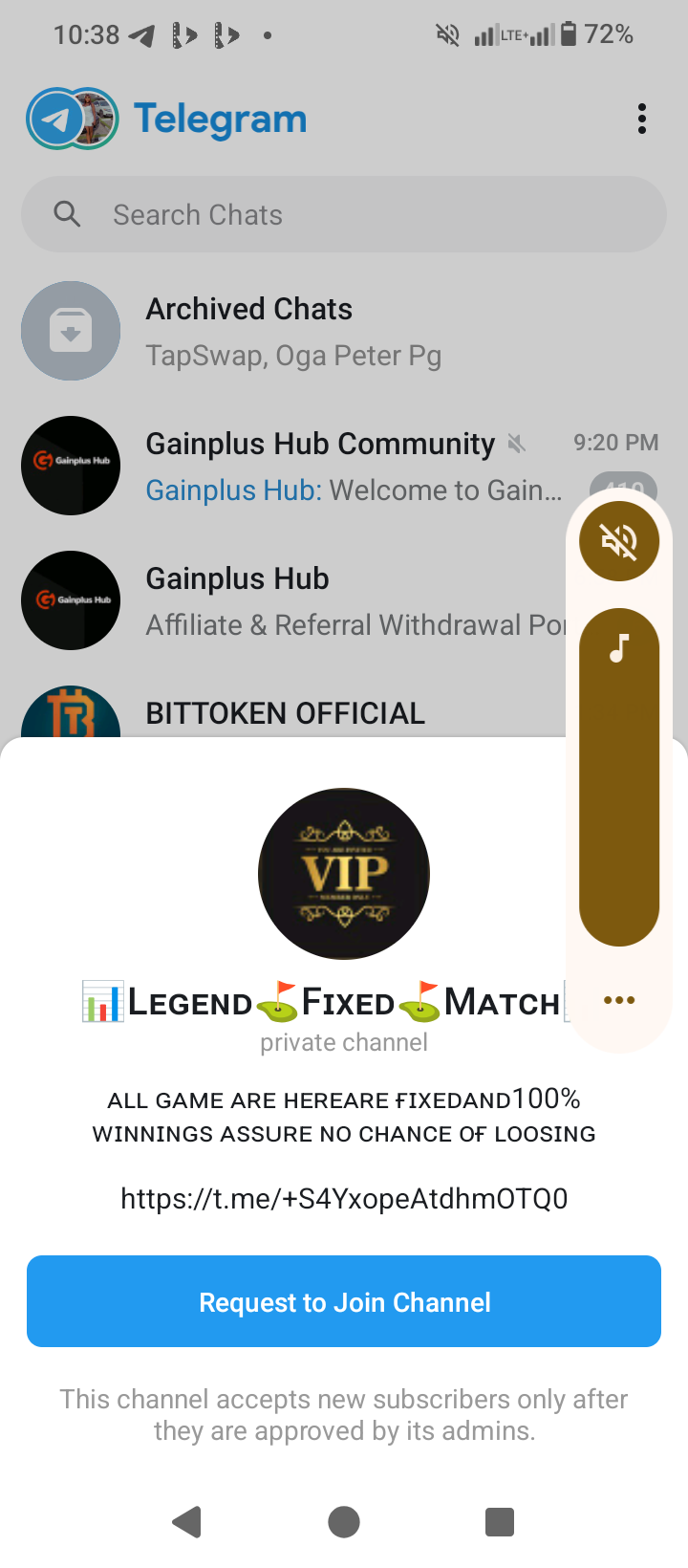Adjust the media volume slider
The width and height of the screenshot is (688, 1568).
(x=619, y=776)
